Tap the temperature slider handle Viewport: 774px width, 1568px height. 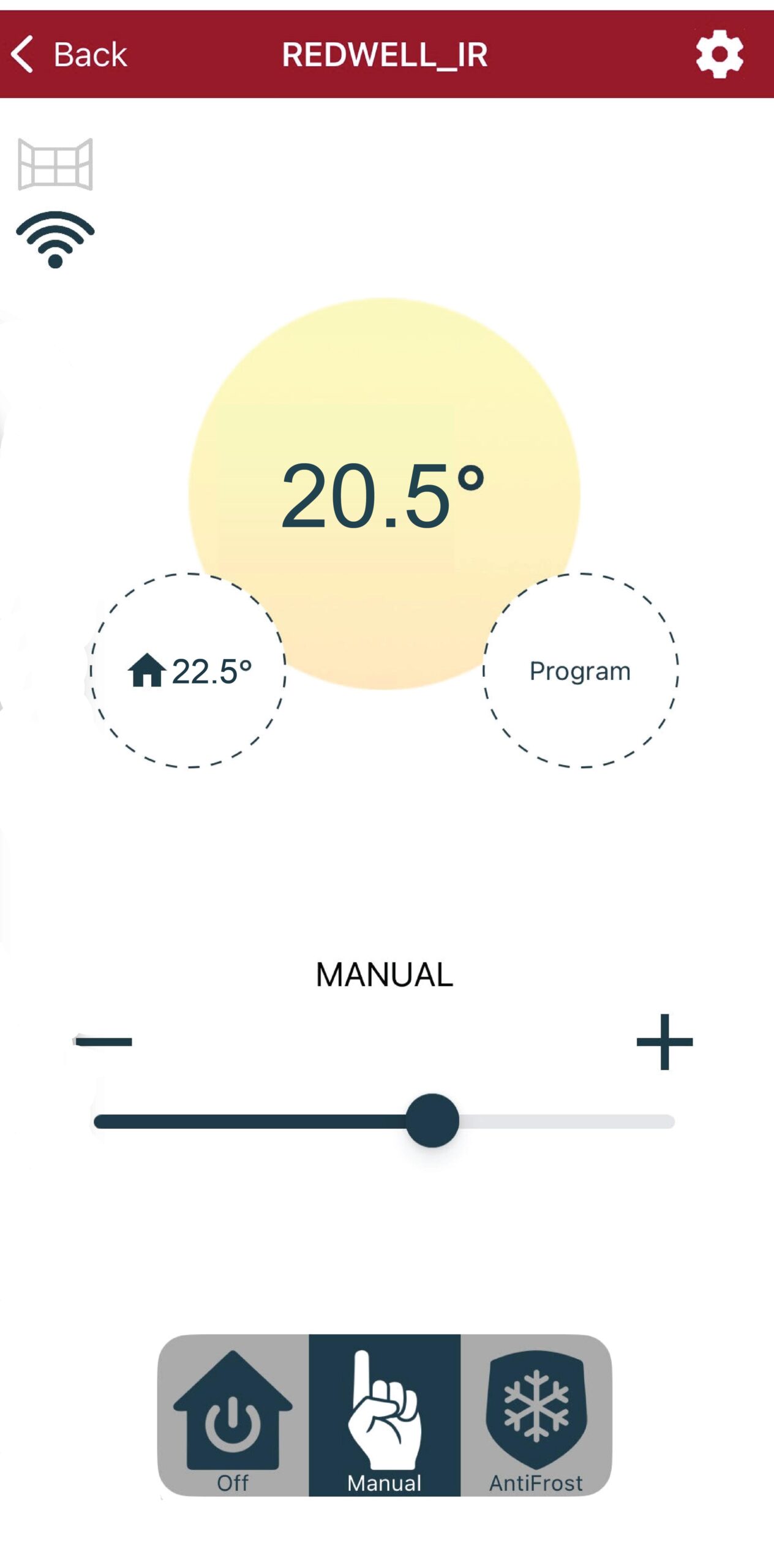[x=432, y=1120]
